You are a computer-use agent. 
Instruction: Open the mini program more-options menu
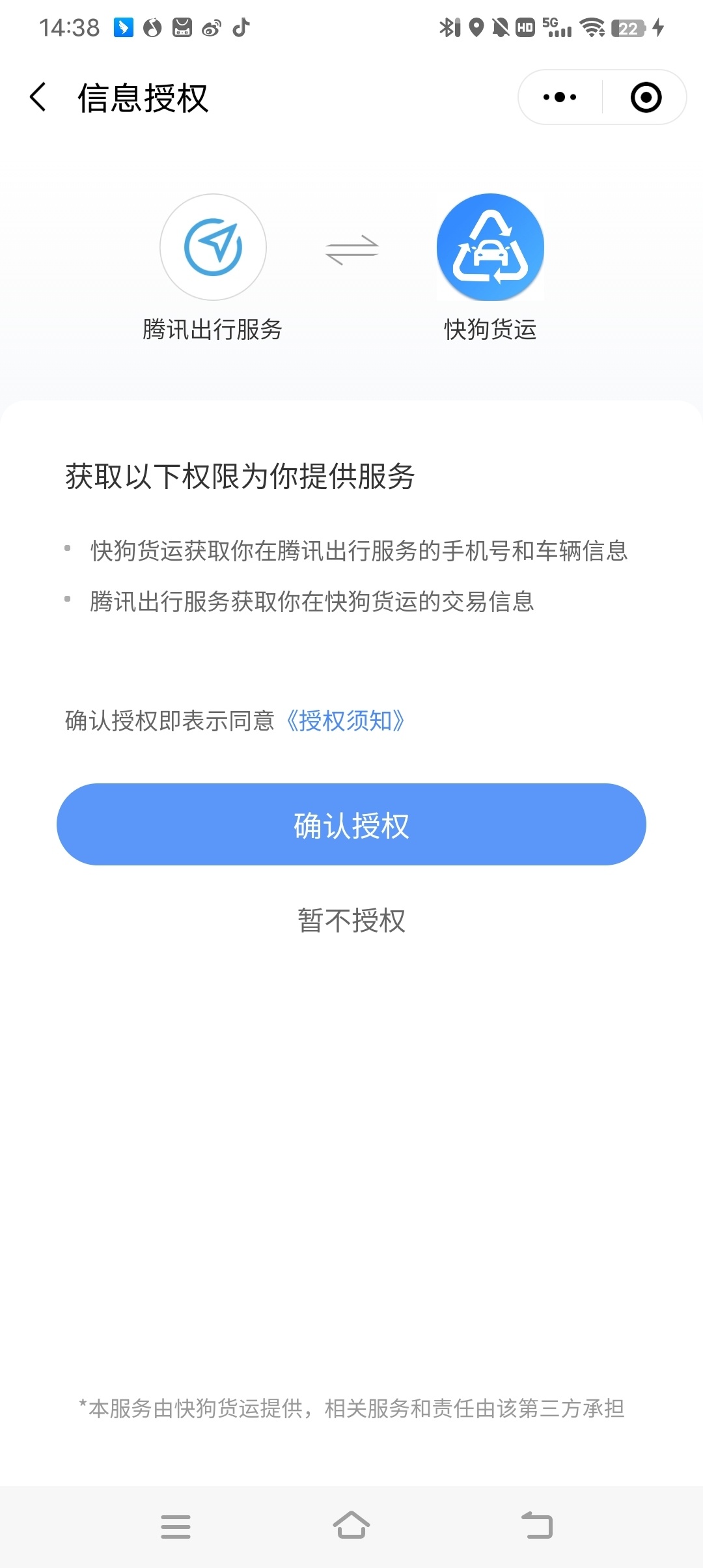pyautogui.click(x=560, y=98)
